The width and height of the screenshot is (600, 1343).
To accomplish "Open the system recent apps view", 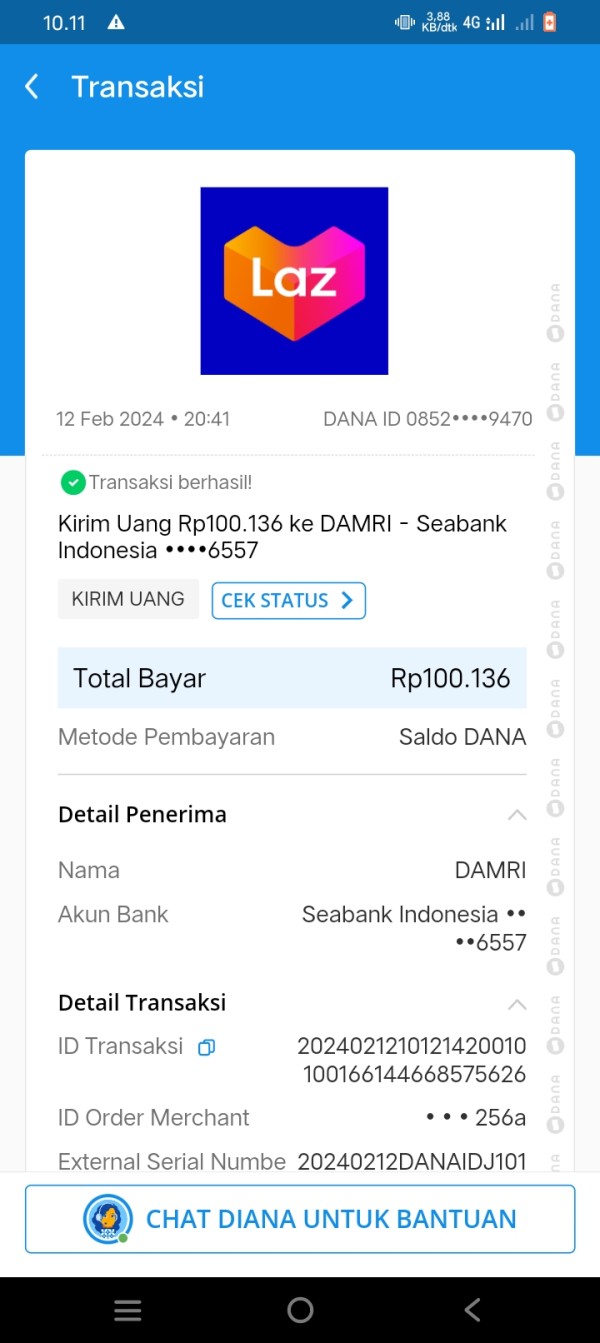I will coord(128,1310).
